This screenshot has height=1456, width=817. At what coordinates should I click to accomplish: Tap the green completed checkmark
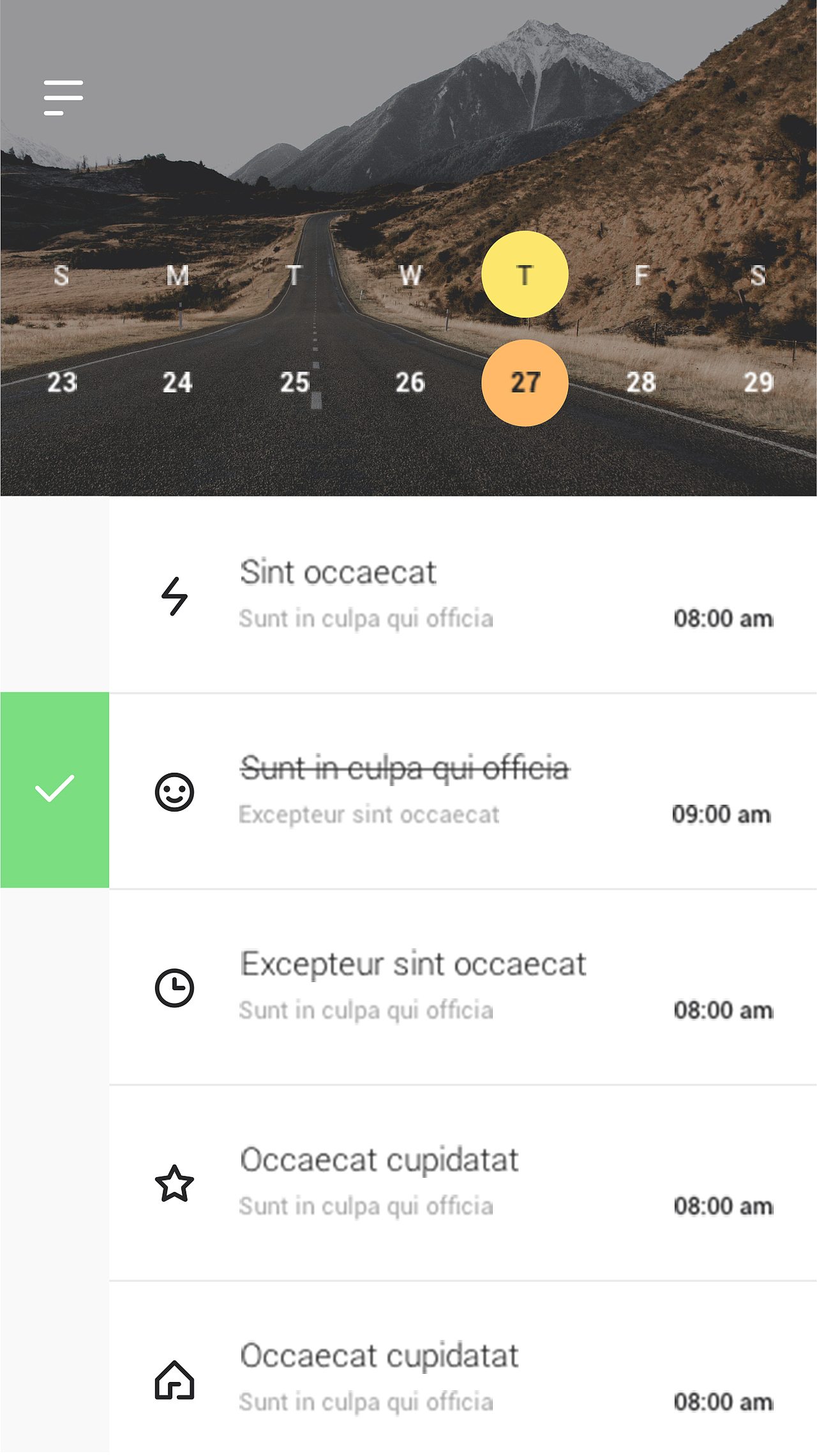point(55,790)
